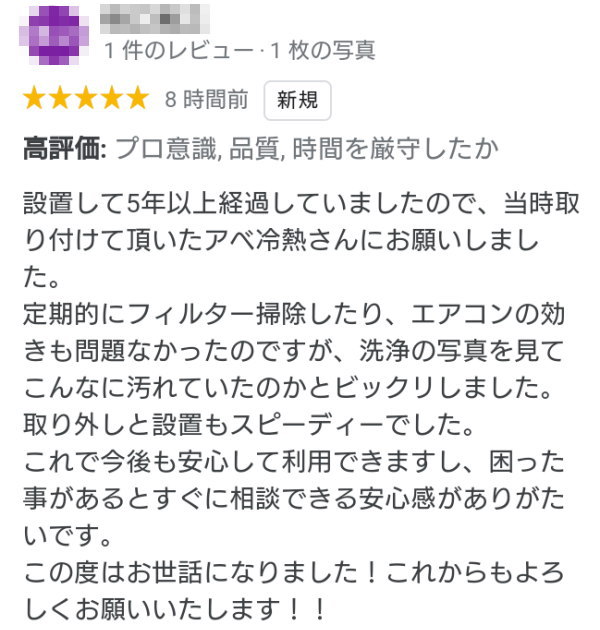The height and width of the screenshot is (630, 600).
Task: Open the reviewer's profile photo
Action: point(52,35)
